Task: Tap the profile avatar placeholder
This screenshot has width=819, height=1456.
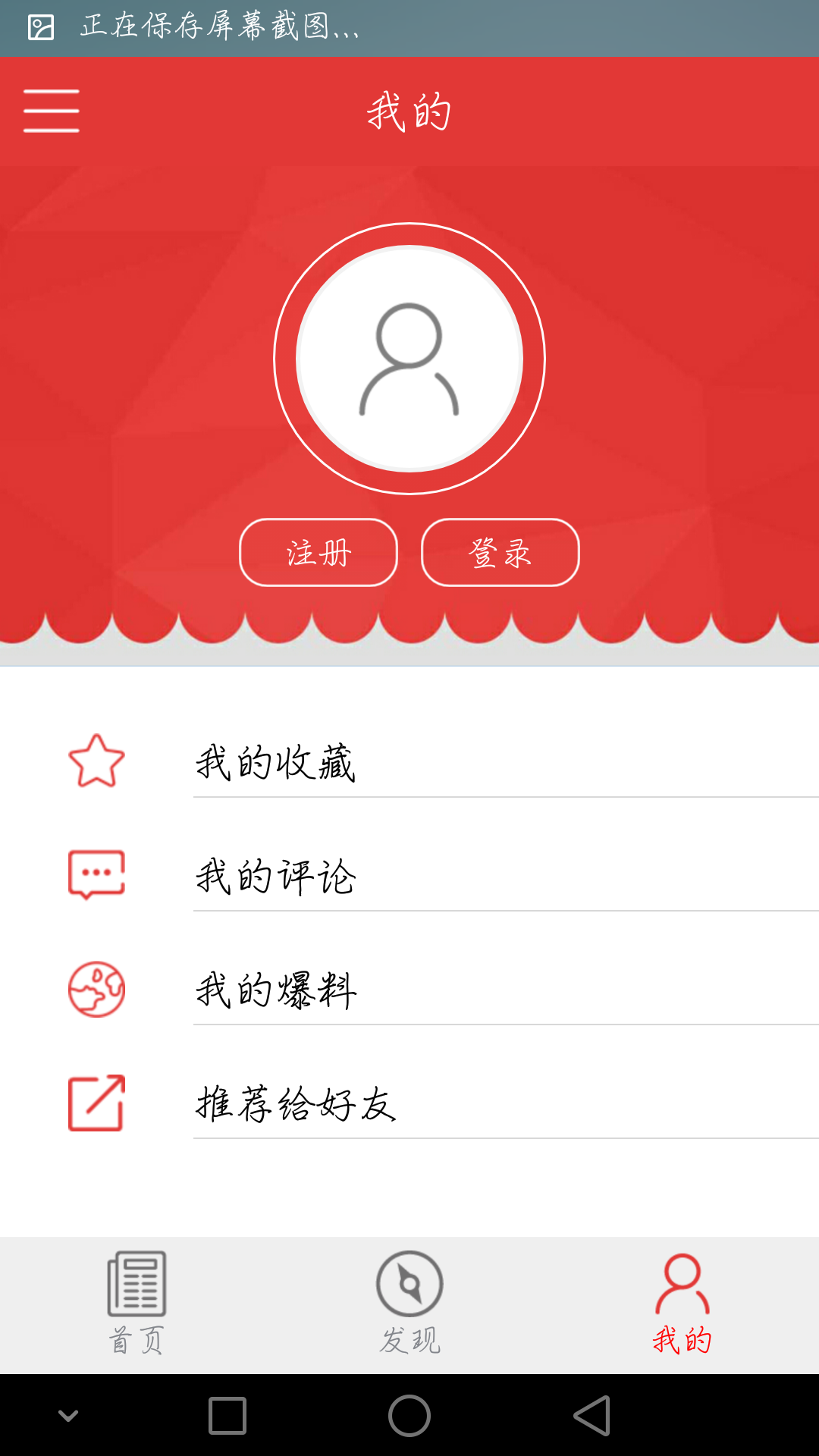Action: tap(409, 359)
